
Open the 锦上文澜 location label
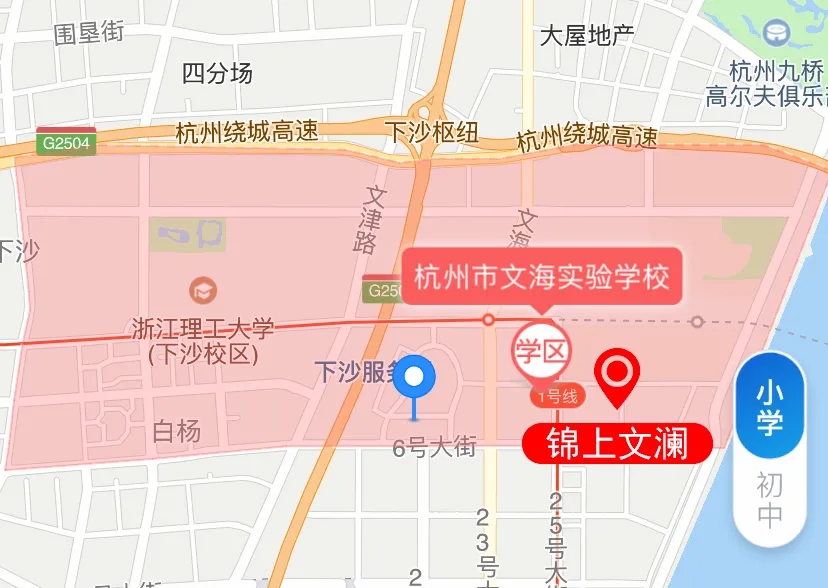click(x=617, y=443)
